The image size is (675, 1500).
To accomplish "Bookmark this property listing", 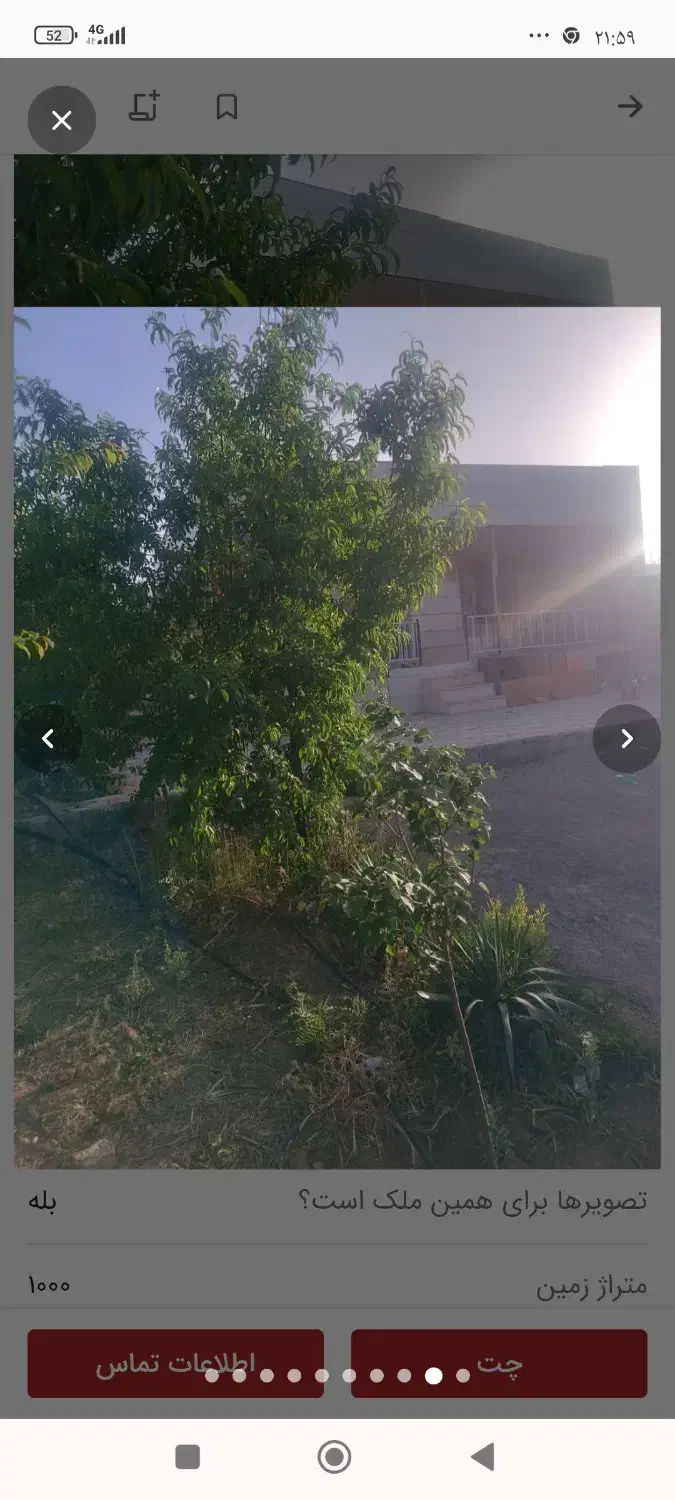I will 227,107.
